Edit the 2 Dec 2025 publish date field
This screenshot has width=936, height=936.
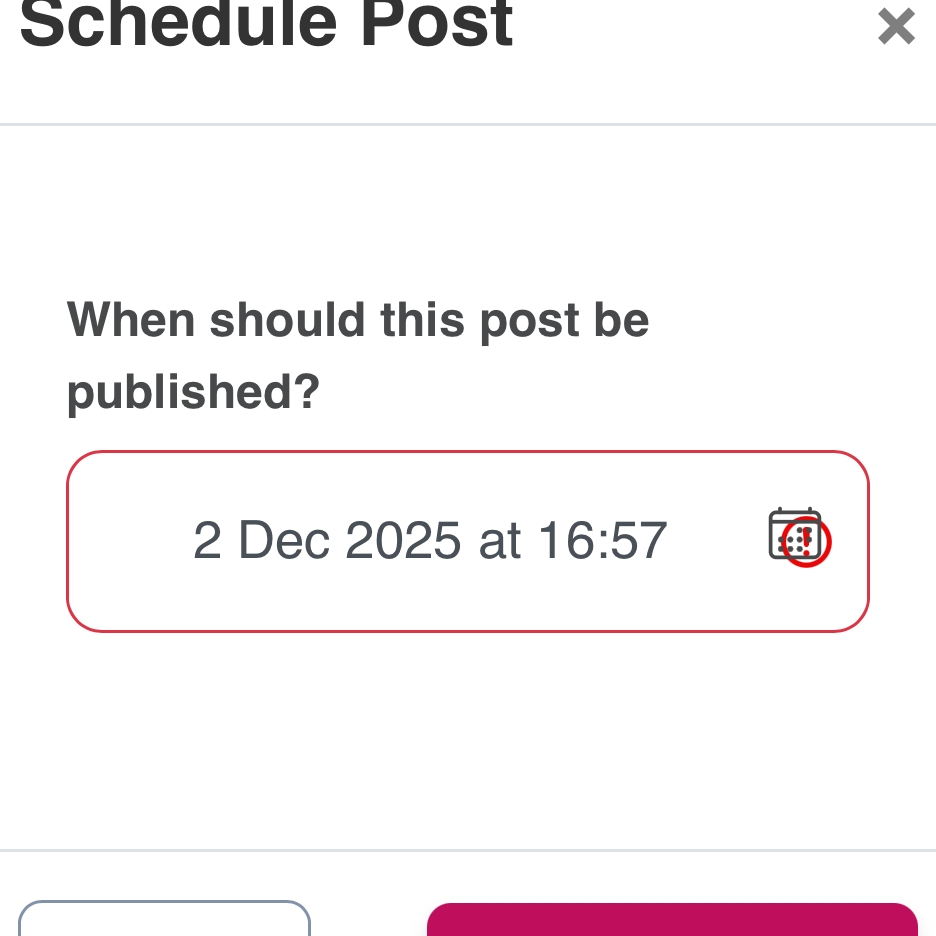[430, 541]
